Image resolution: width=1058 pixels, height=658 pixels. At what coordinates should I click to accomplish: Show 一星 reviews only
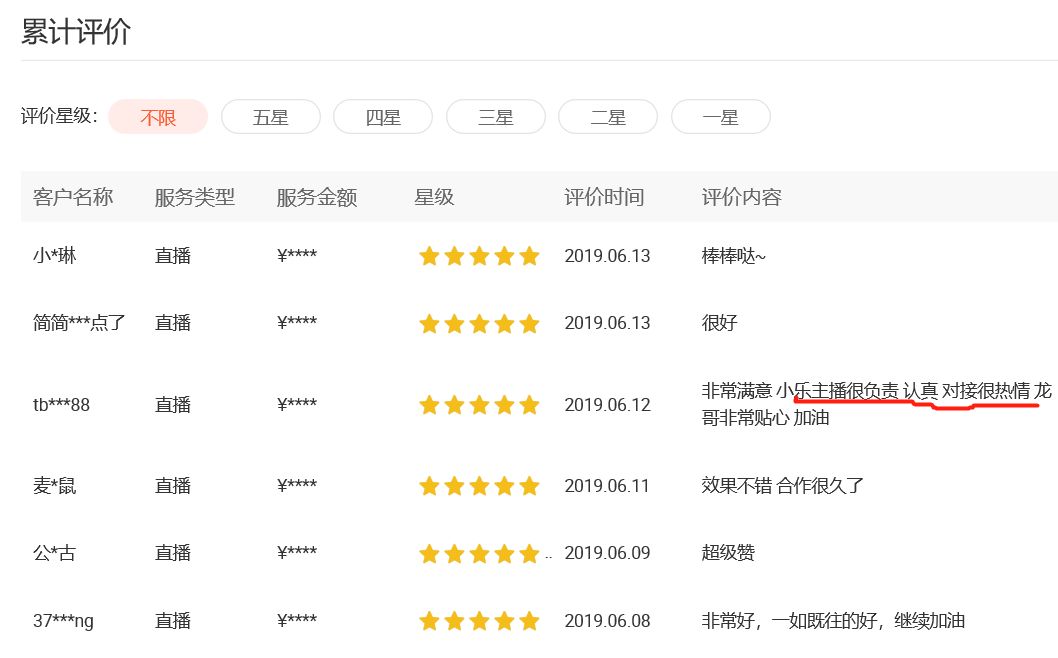pos(720,117)
